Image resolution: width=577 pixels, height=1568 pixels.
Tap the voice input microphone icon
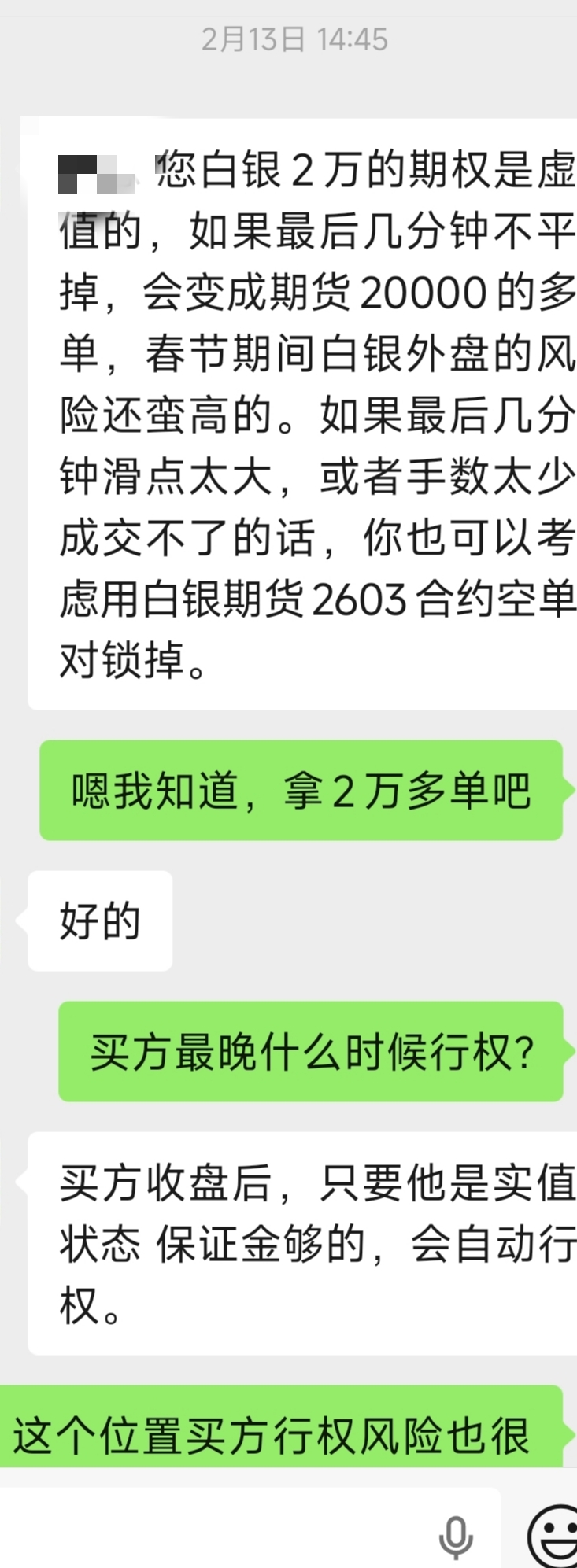pyautogui.click(x=455, y=1536)
